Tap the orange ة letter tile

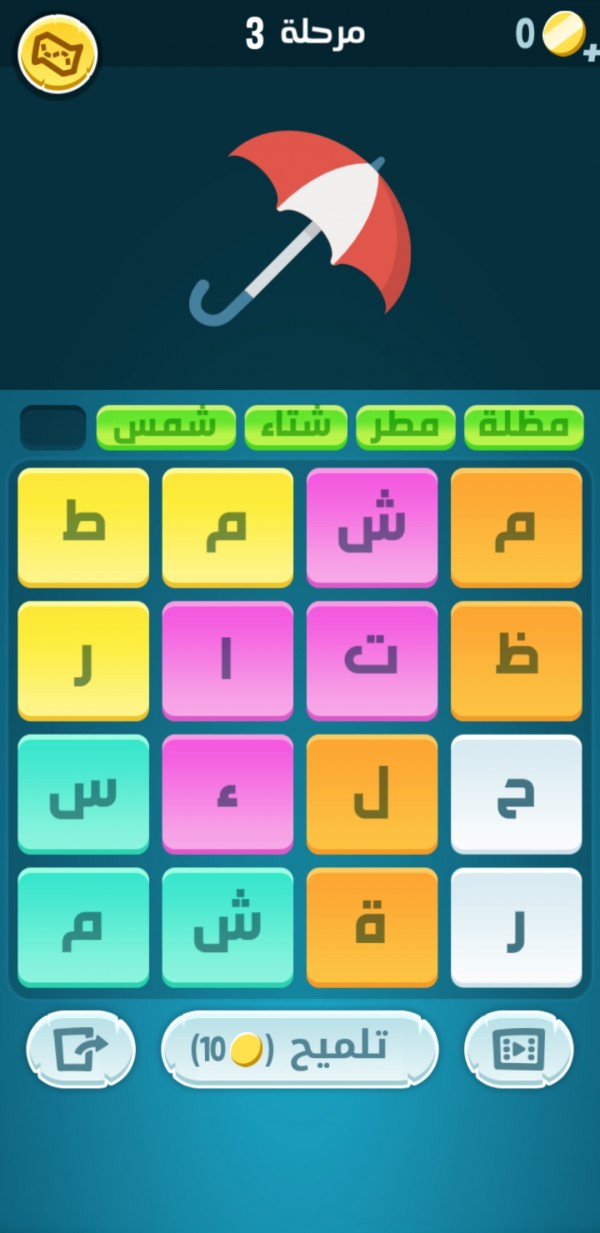click(x=372, y=927)
